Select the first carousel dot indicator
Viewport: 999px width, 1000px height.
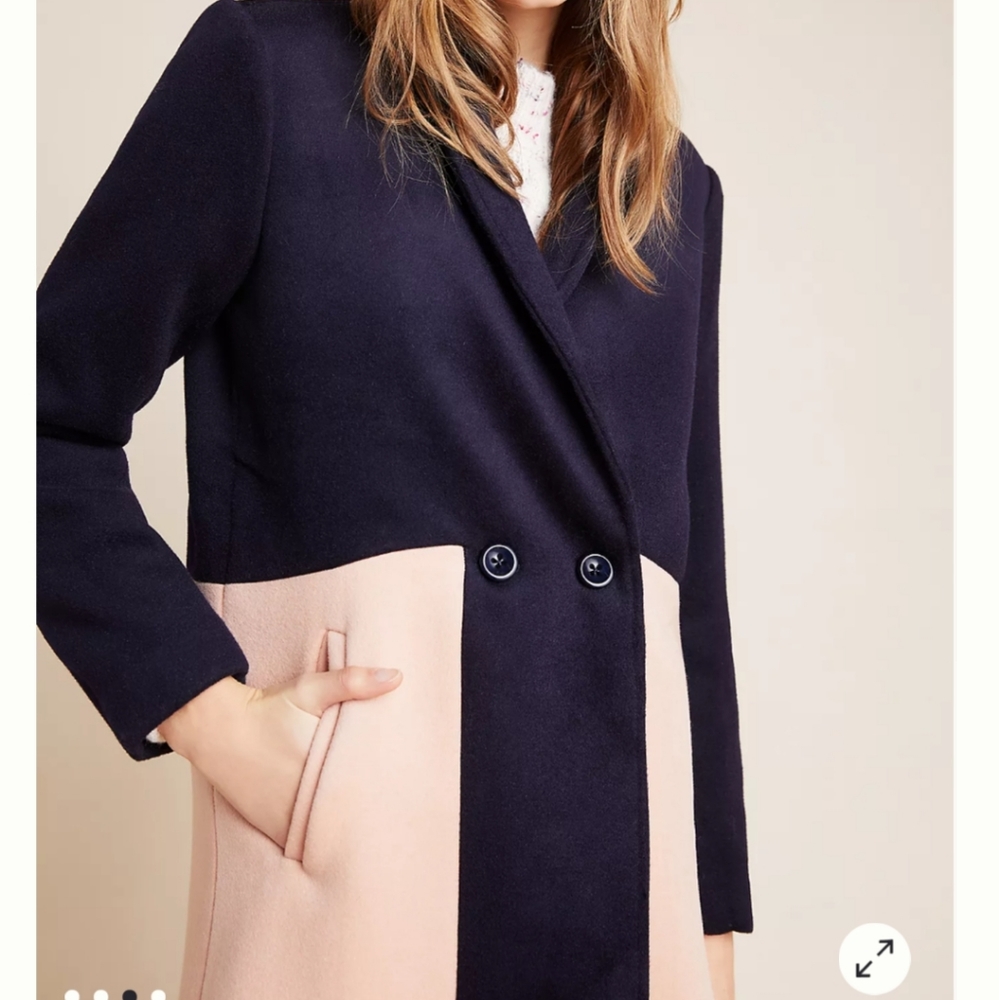pyautogui.click(x=71, y=996)
